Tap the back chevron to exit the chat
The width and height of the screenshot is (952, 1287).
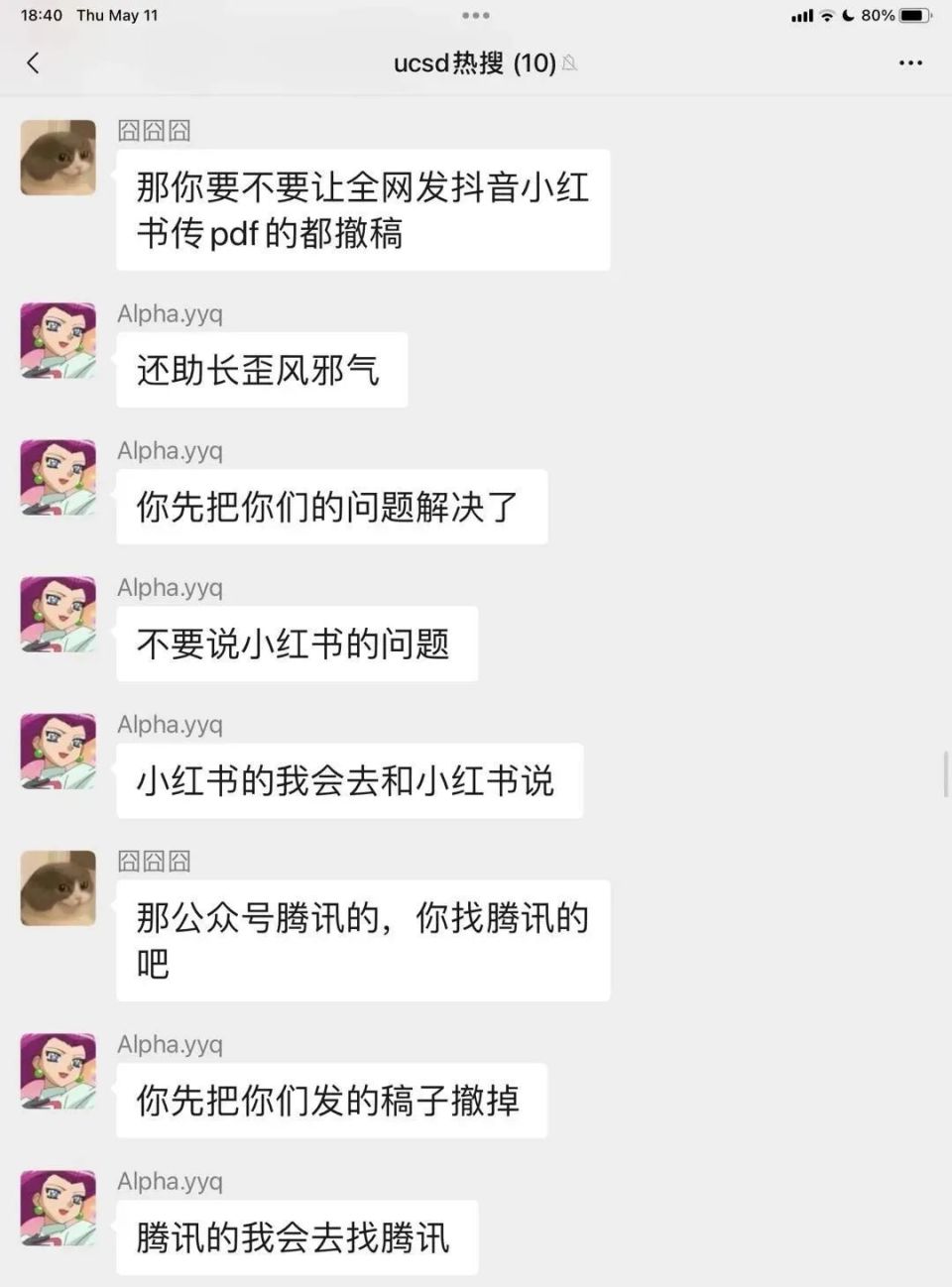[34, 62]
